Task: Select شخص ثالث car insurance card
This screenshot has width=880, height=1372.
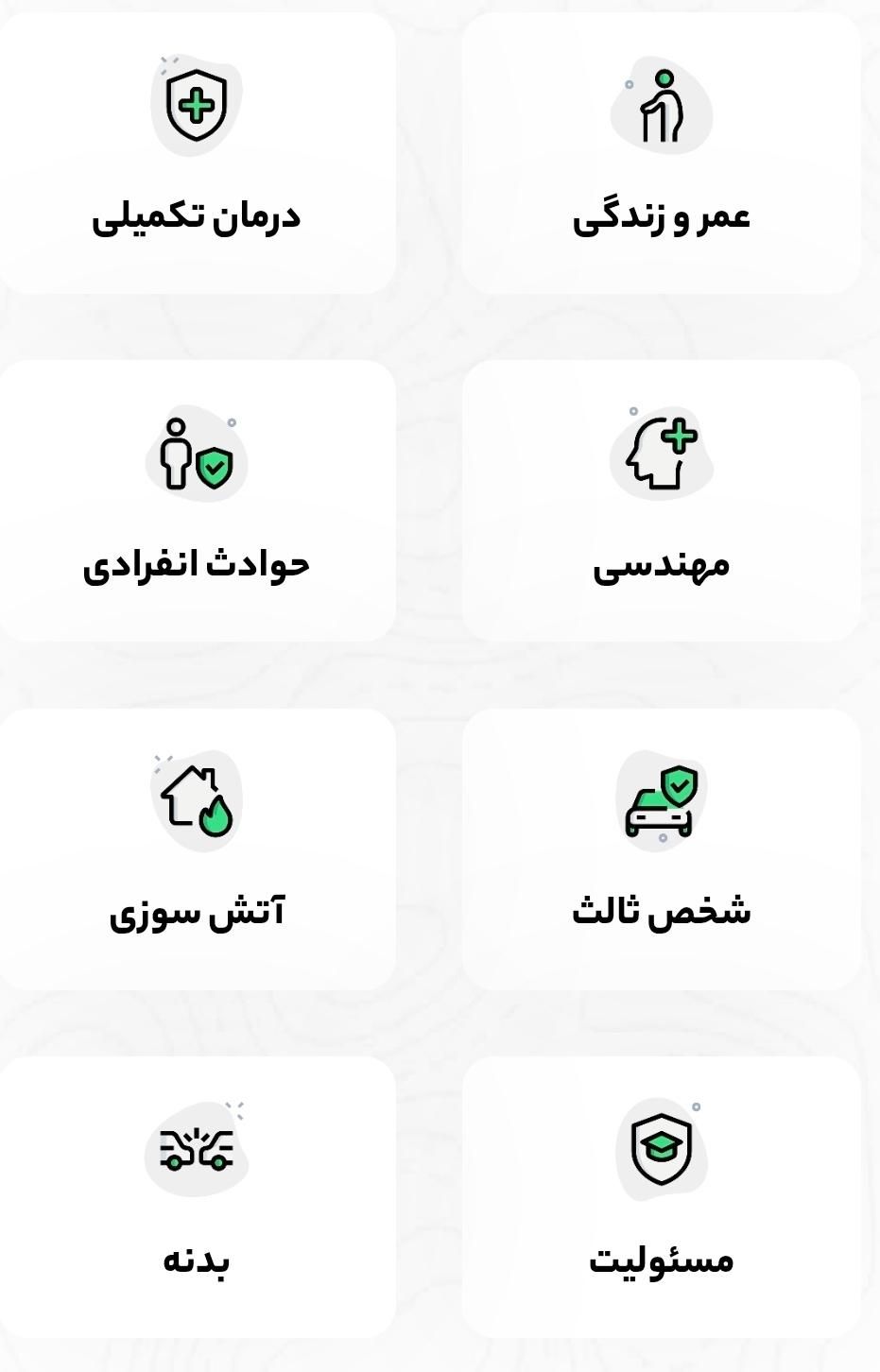Action: tap(662, 849)
